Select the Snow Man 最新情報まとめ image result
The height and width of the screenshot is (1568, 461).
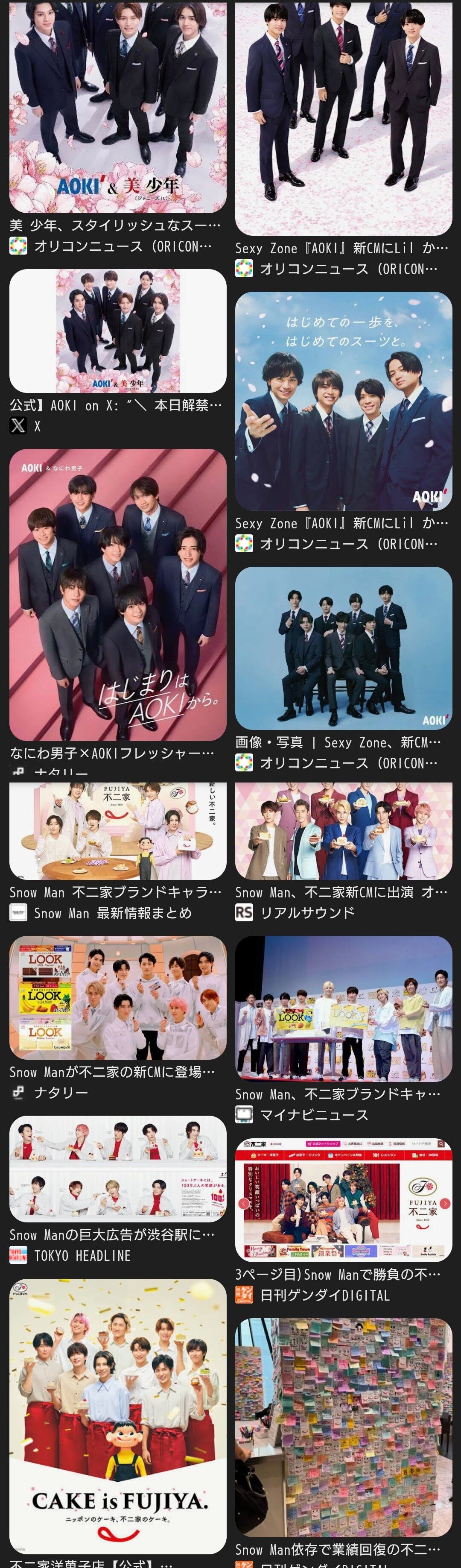(x=118, y=832)
